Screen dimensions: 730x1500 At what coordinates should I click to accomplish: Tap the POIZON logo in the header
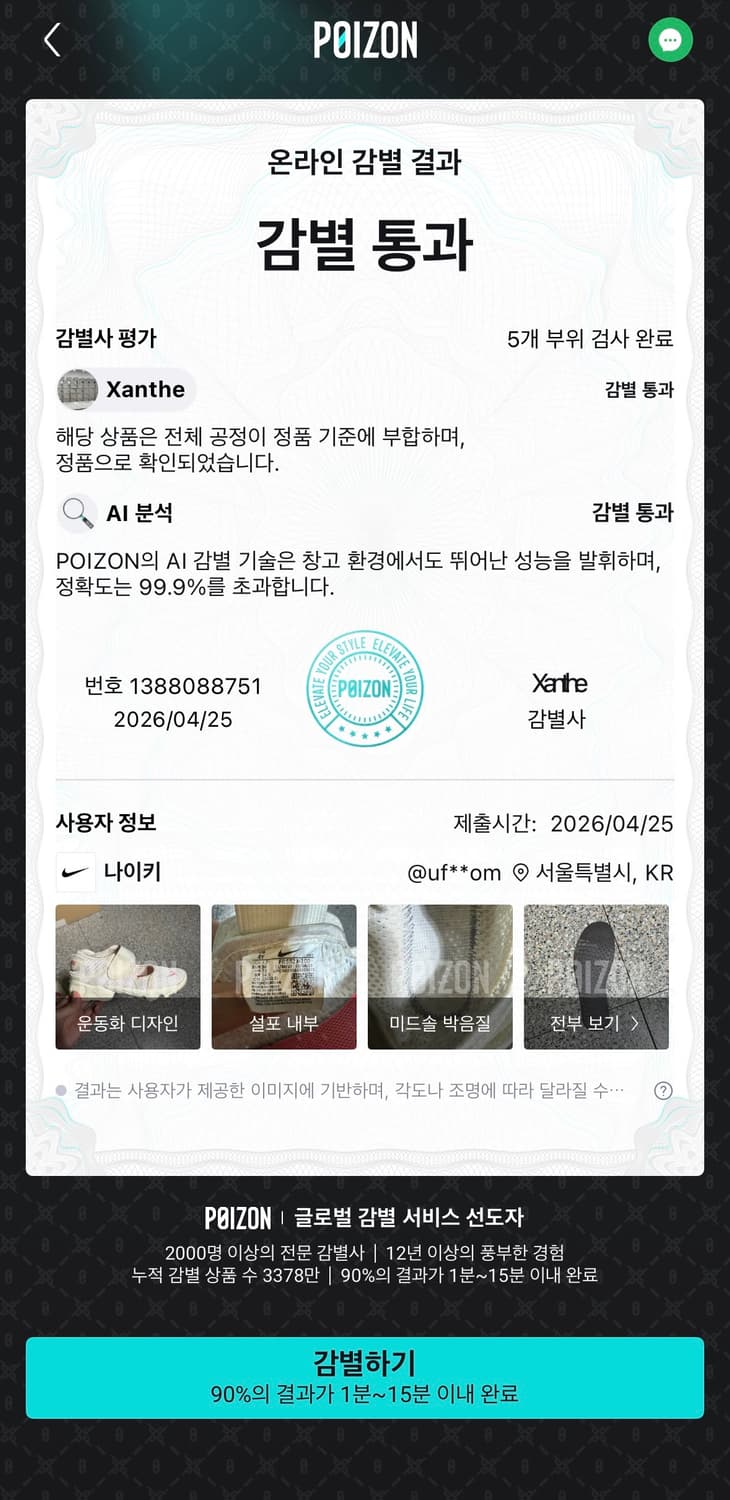(365, 39)
